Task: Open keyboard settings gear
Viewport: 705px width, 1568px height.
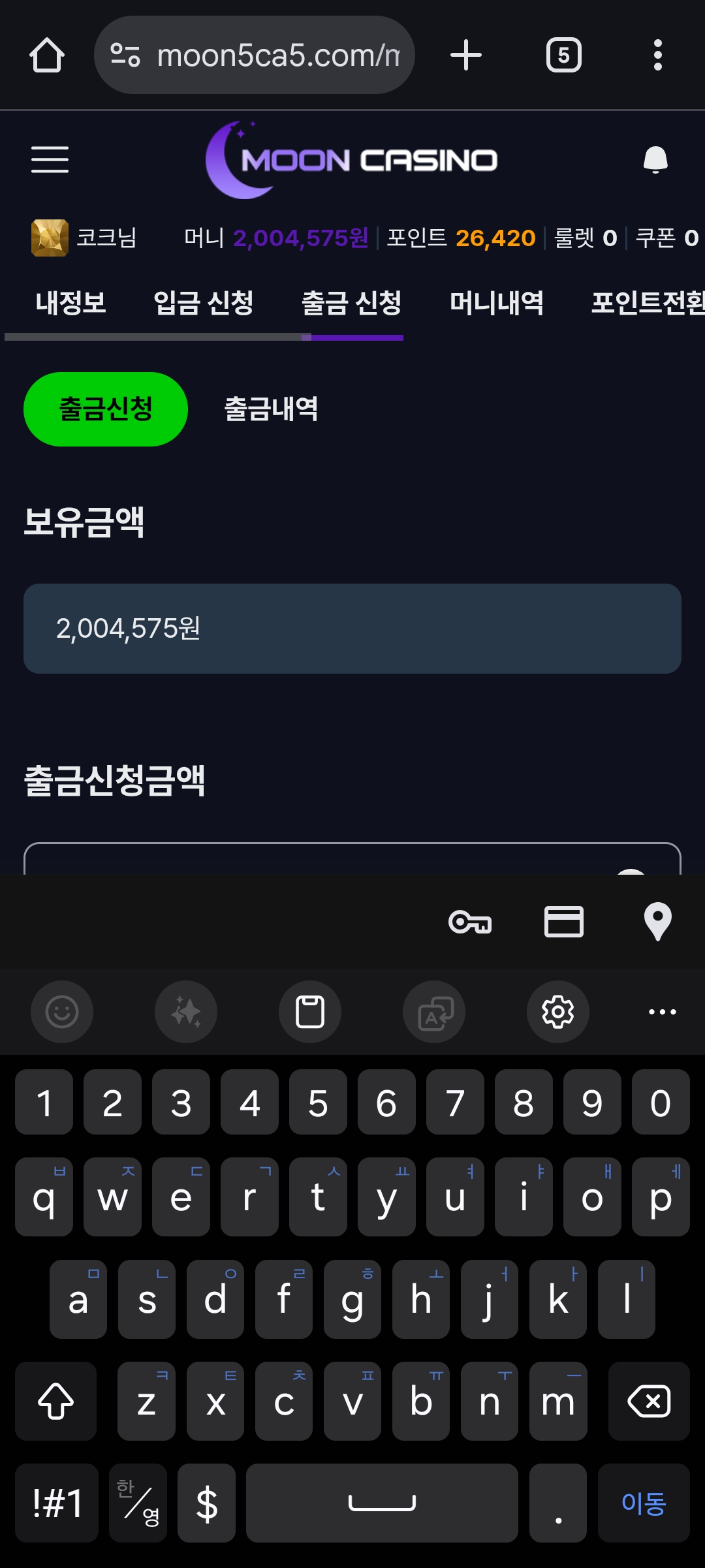Action: [557, 1012]
